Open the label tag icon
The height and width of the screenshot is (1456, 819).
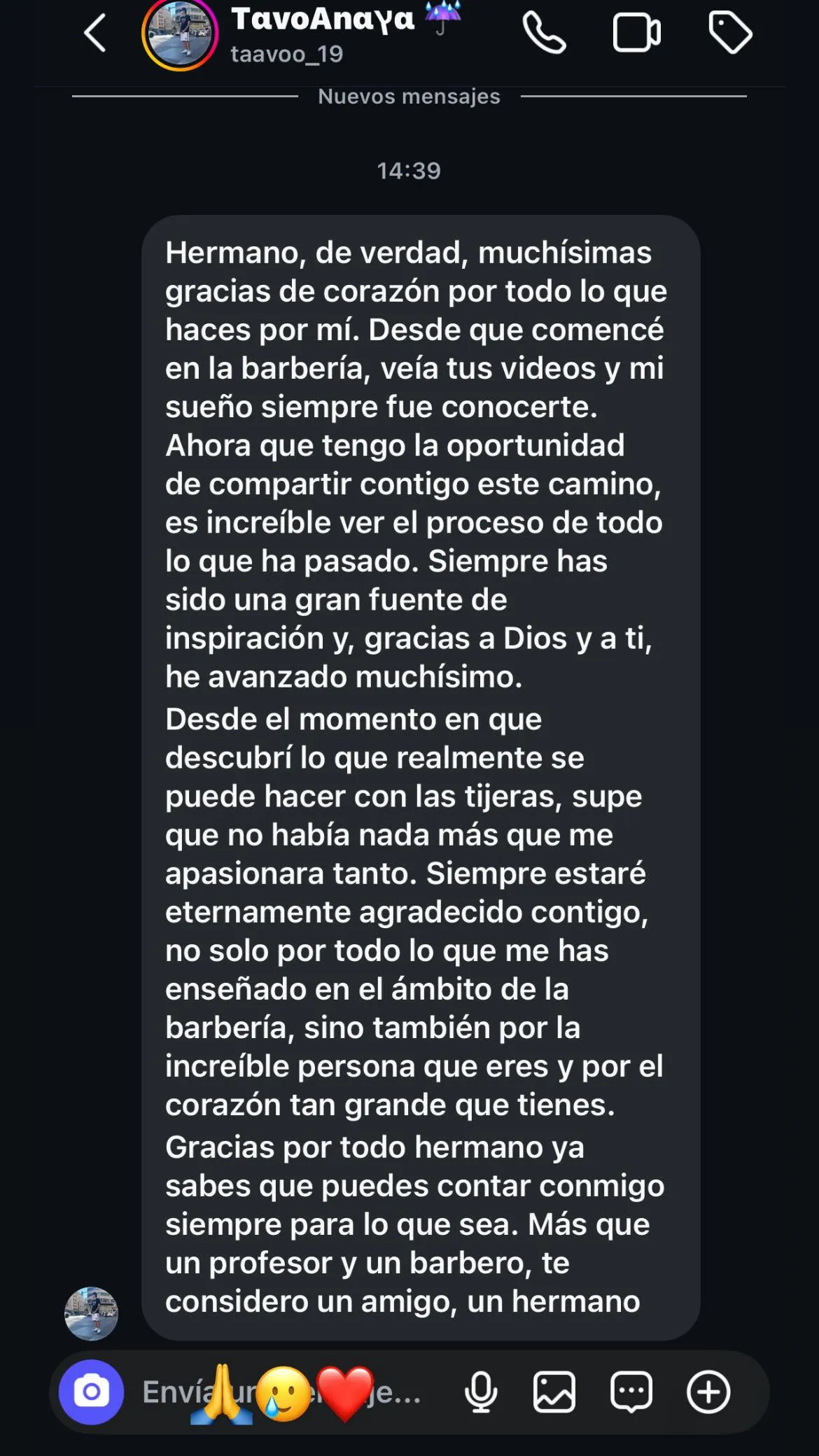point(730,33)
